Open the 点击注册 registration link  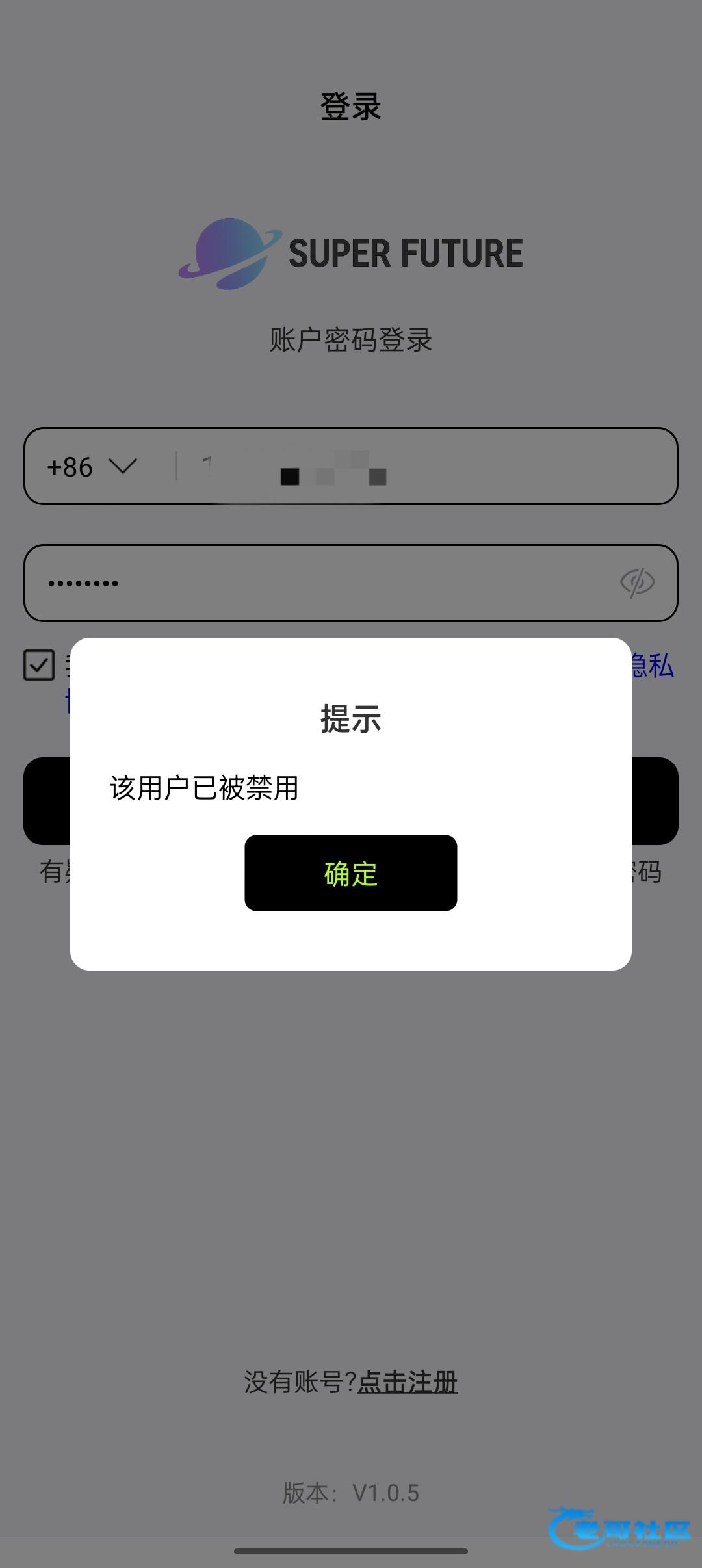(408, 1382)
